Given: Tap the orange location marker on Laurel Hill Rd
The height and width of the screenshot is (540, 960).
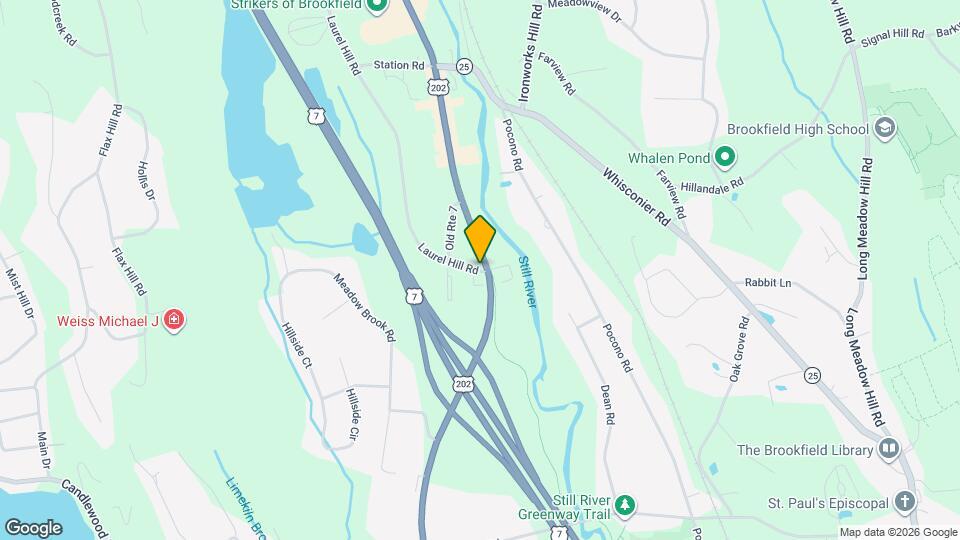Looking at the screenshot, I should [x=481, y=239].
